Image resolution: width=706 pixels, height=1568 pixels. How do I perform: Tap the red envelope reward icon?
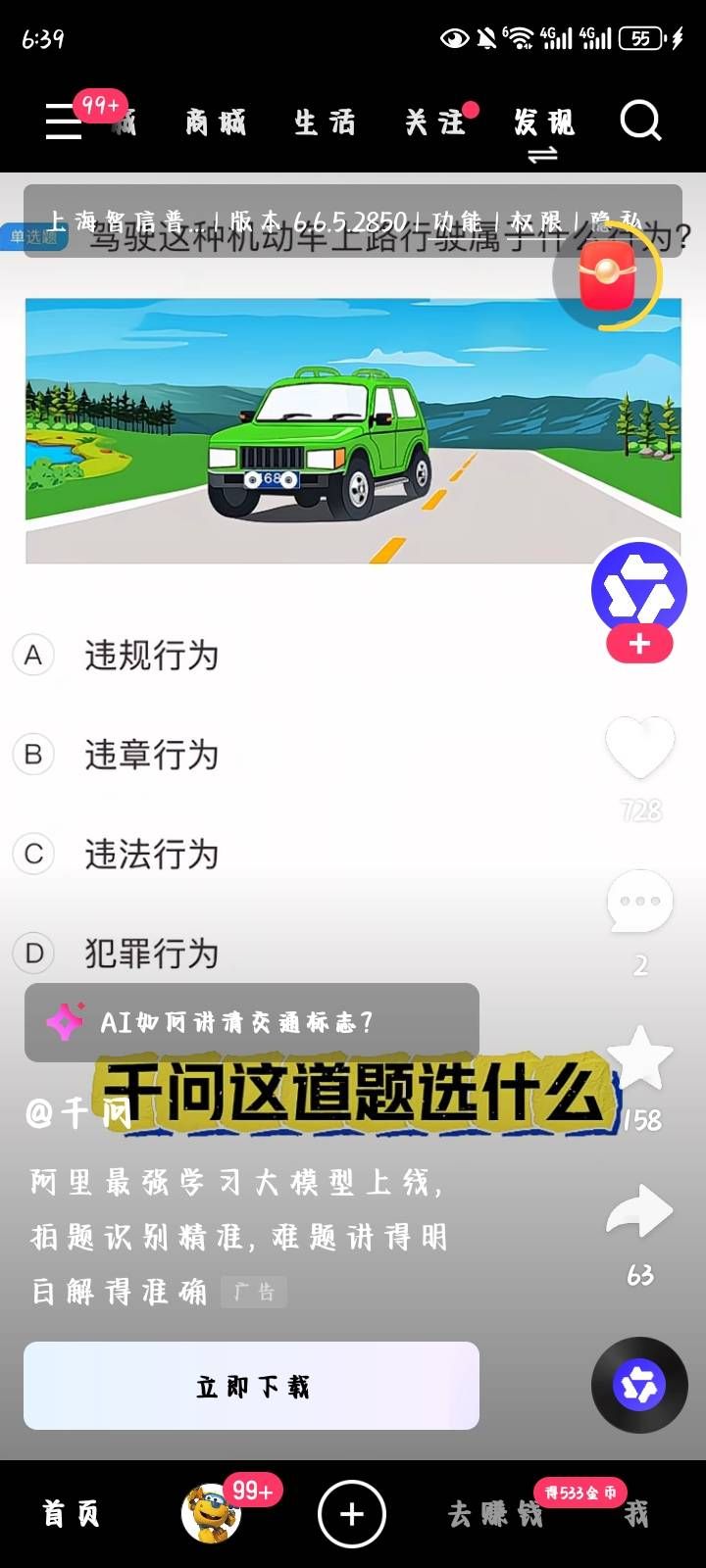coord(607,275)
